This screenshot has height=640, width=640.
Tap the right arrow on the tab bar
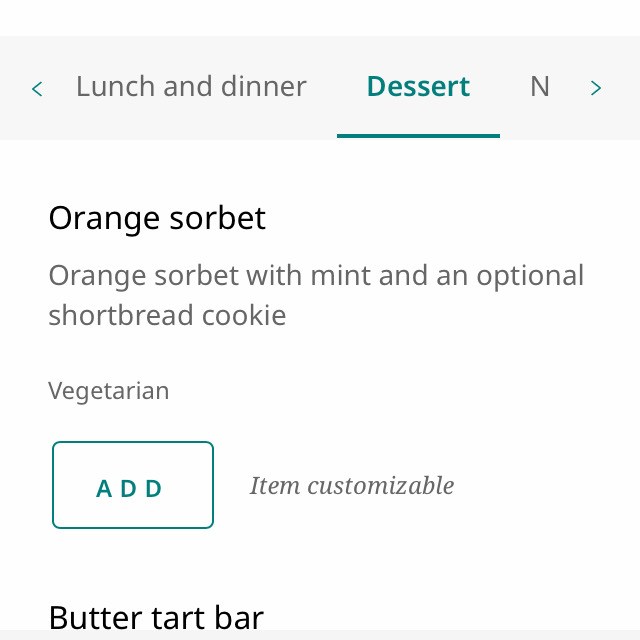[596, 89]
